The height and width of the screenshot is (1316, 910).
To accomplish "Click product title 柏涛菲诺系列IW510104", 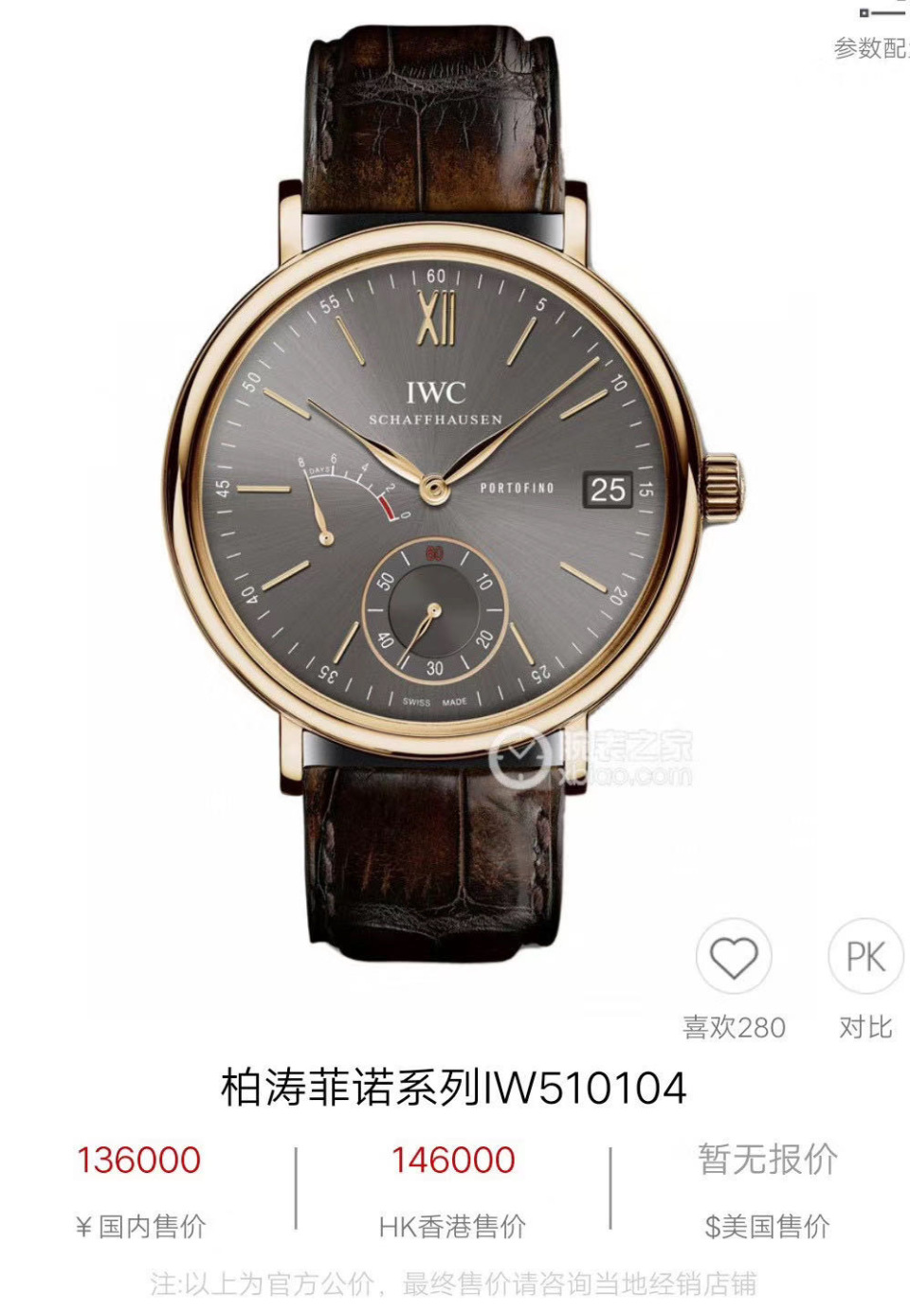I will 453,1090.
